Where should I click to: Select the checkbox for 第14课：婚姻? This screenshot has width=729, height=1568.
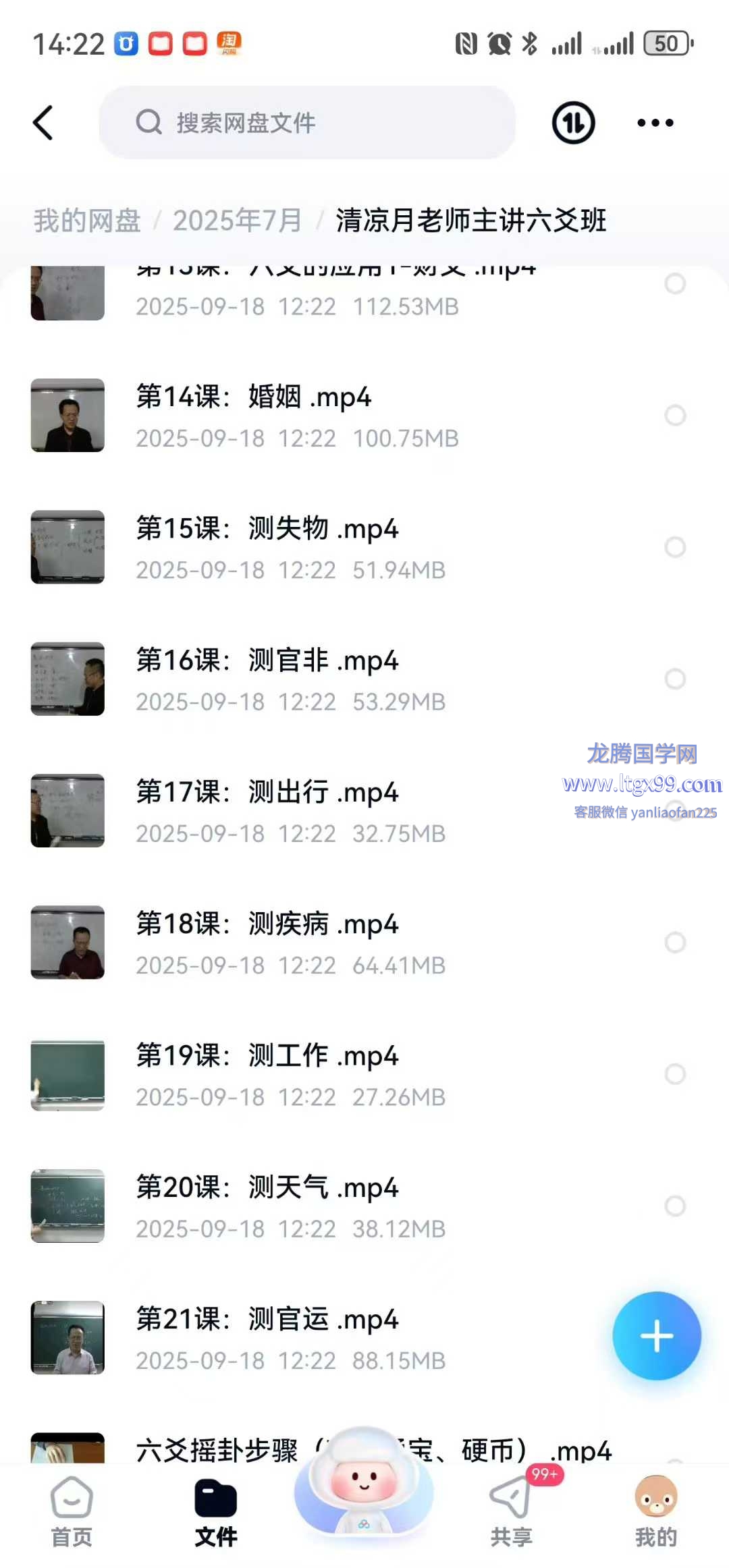675,415
